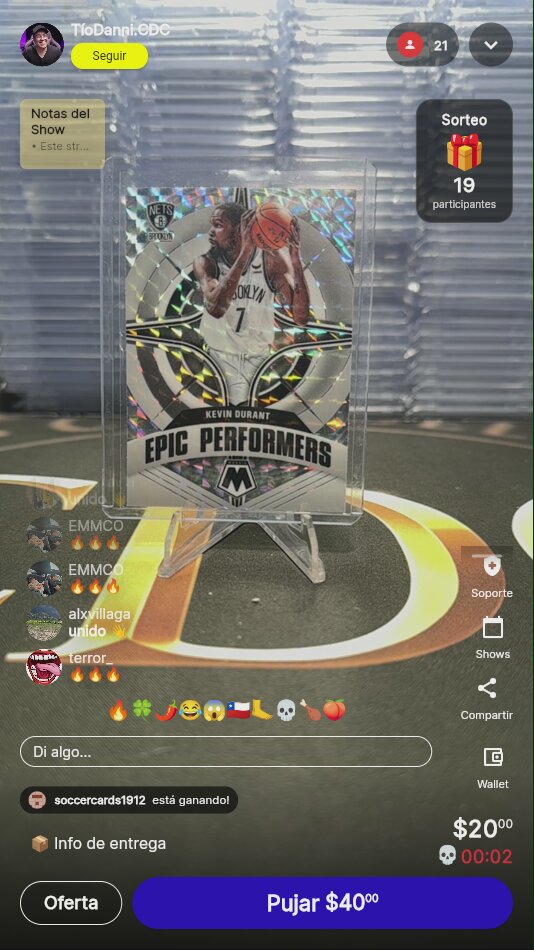Send the fire emoji reaction
Viewport: 534px width, 950px height.
click(x=119, y=709)
